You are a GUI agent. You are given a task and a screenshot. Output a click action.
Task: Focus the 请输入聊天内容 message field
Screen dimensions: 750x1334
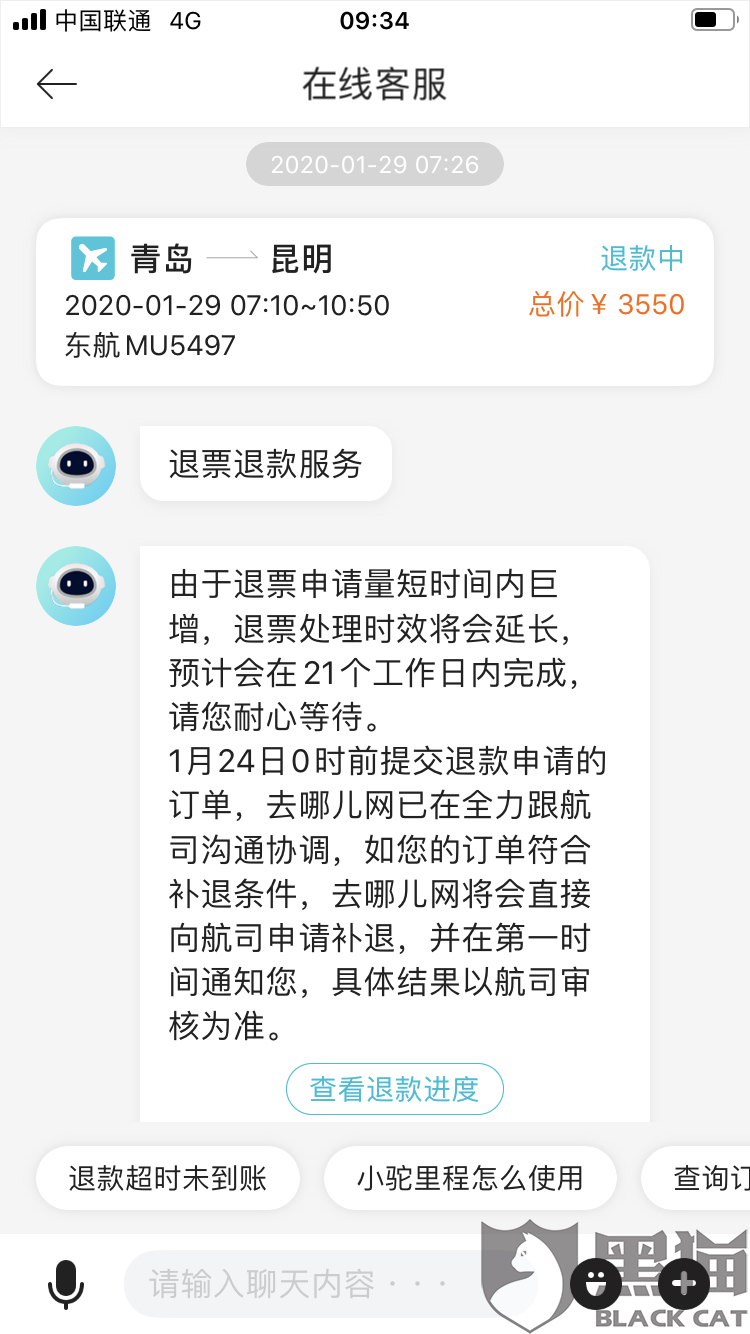(300, 1283)
